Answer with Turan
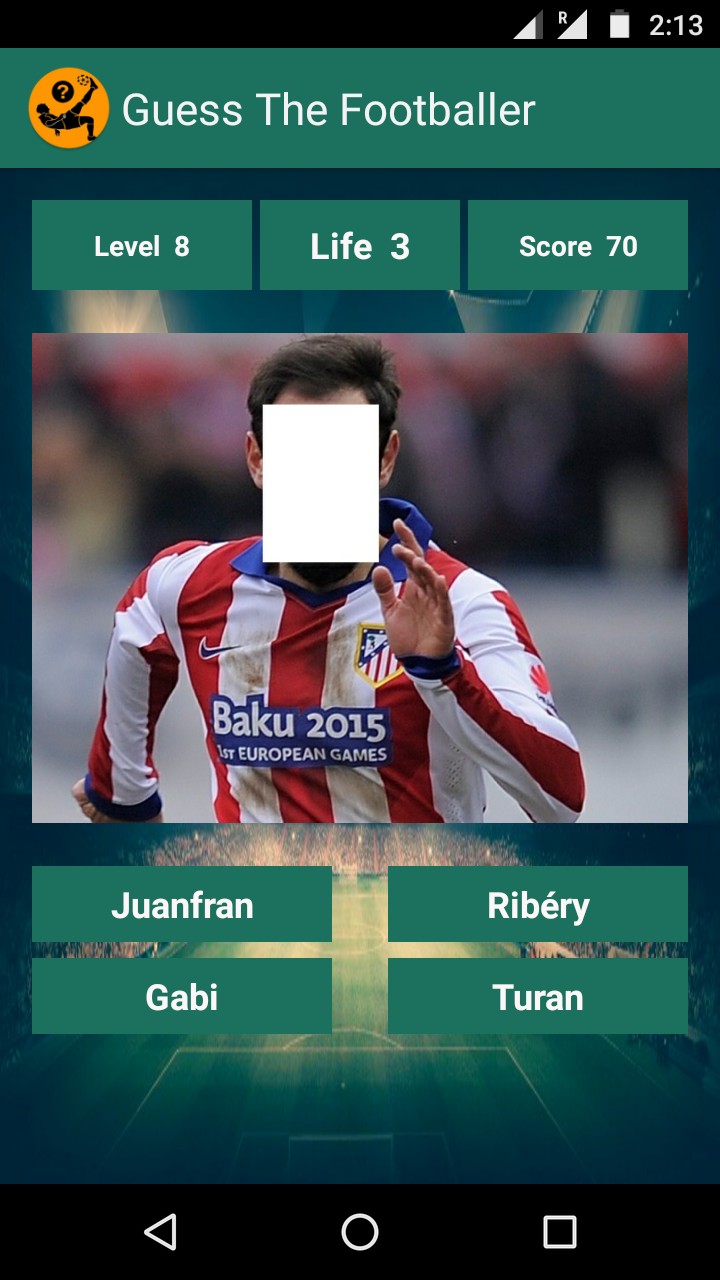The height and width of the screenshot is (1280, 720). pos(538,997)
